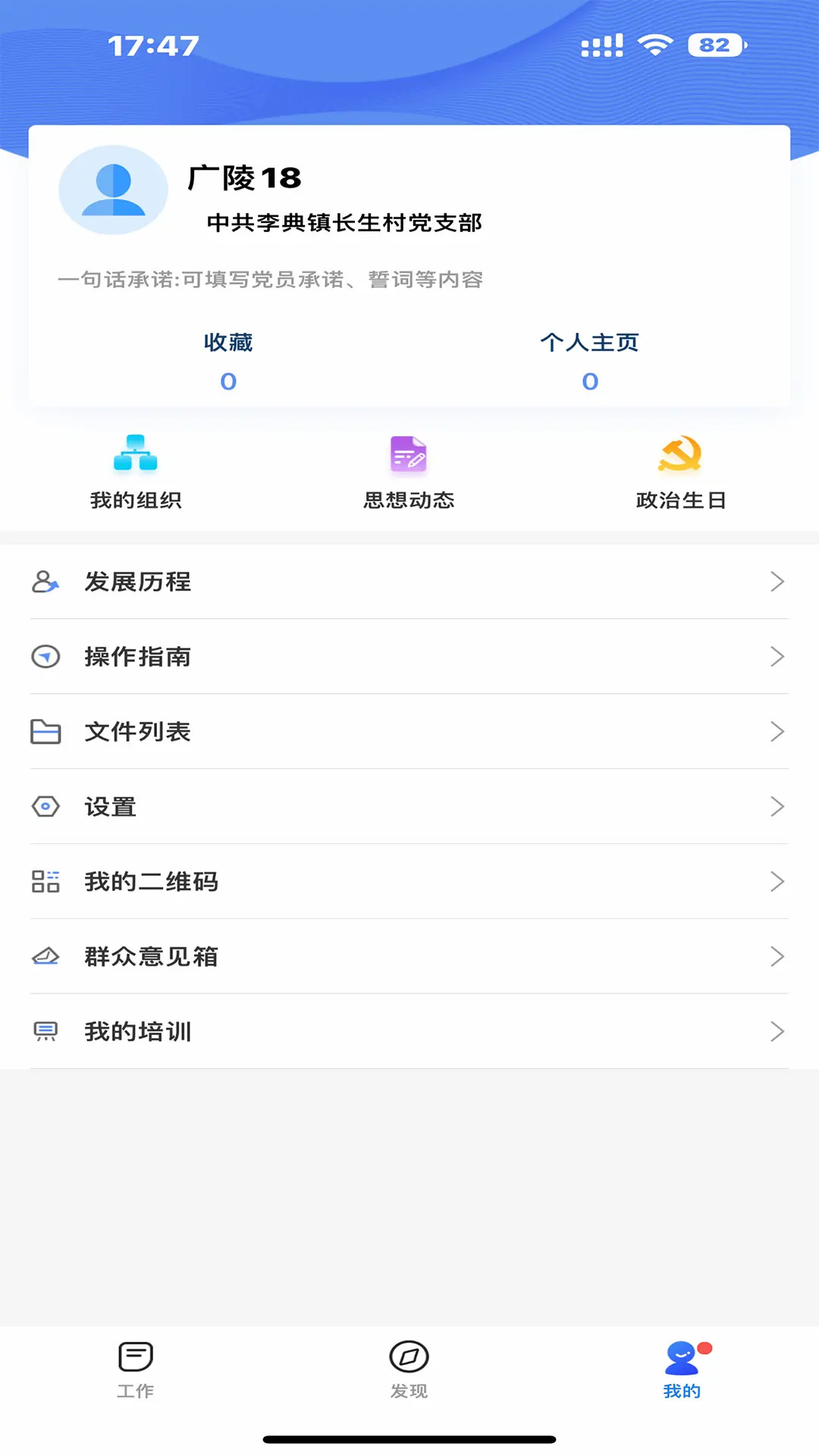This screenshot has height=1456, width=819.
Task: Edit the 一句话承诺 pledge line
Action: pyautogui.click(x=271, y=280)
